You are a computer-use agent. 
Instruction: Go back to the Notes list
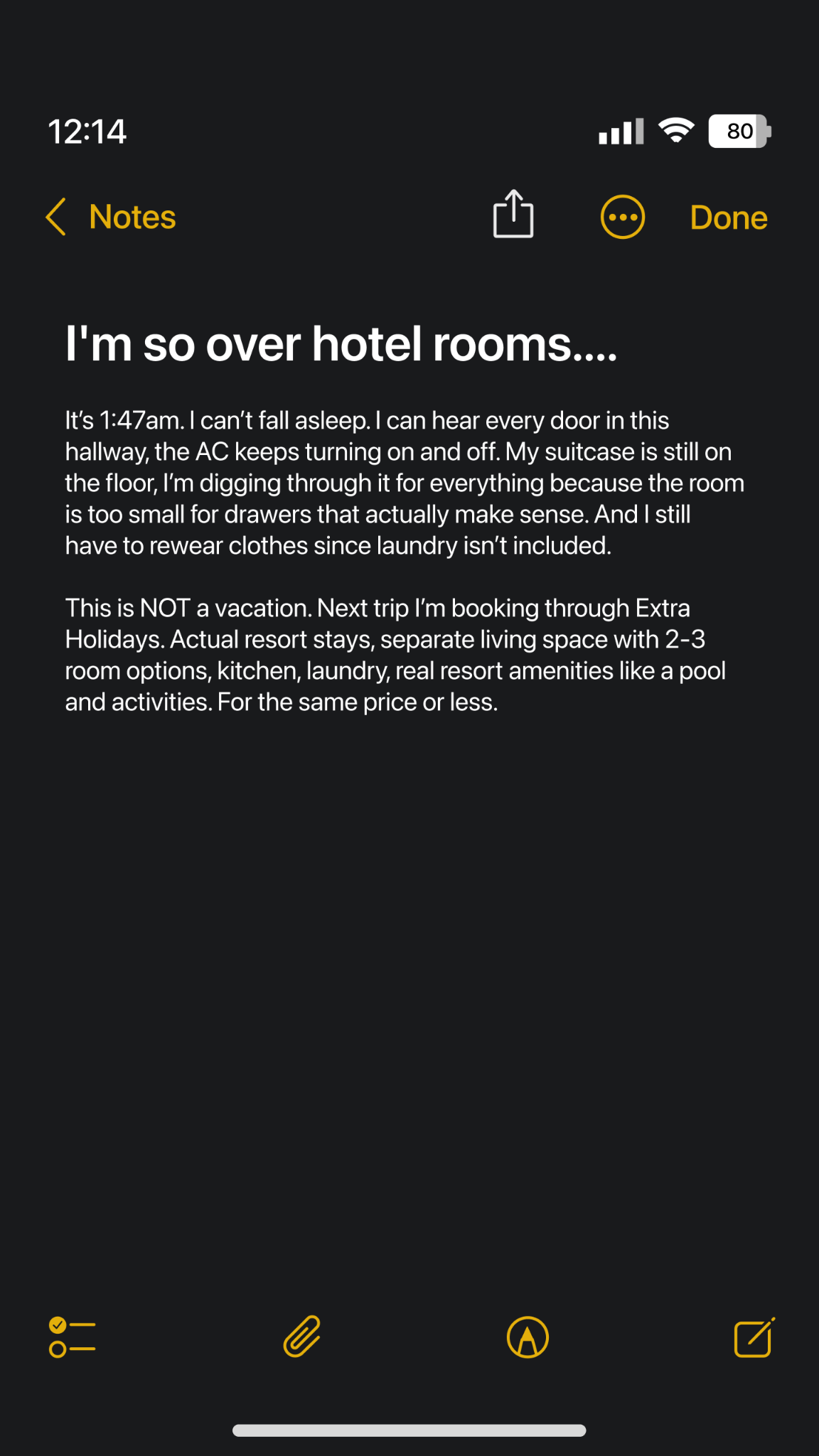[x=111, y=217]
